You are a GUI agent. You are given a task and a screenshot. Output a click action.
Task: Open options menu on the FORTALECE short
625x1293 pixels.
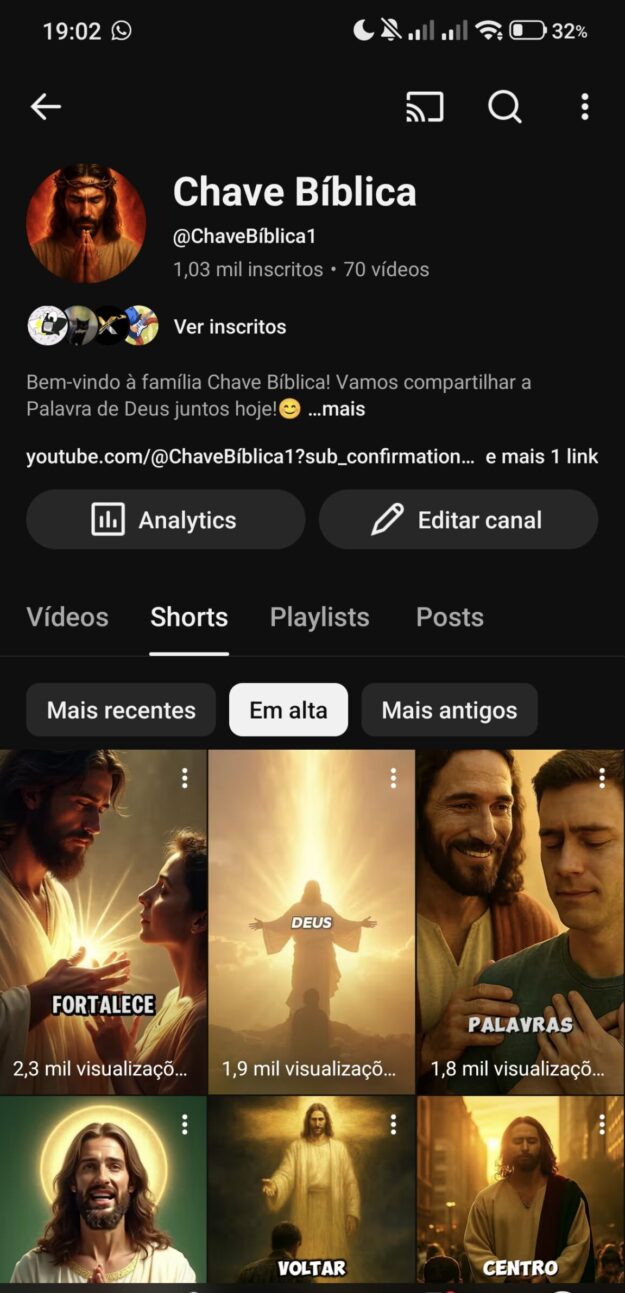click(185, 777)
